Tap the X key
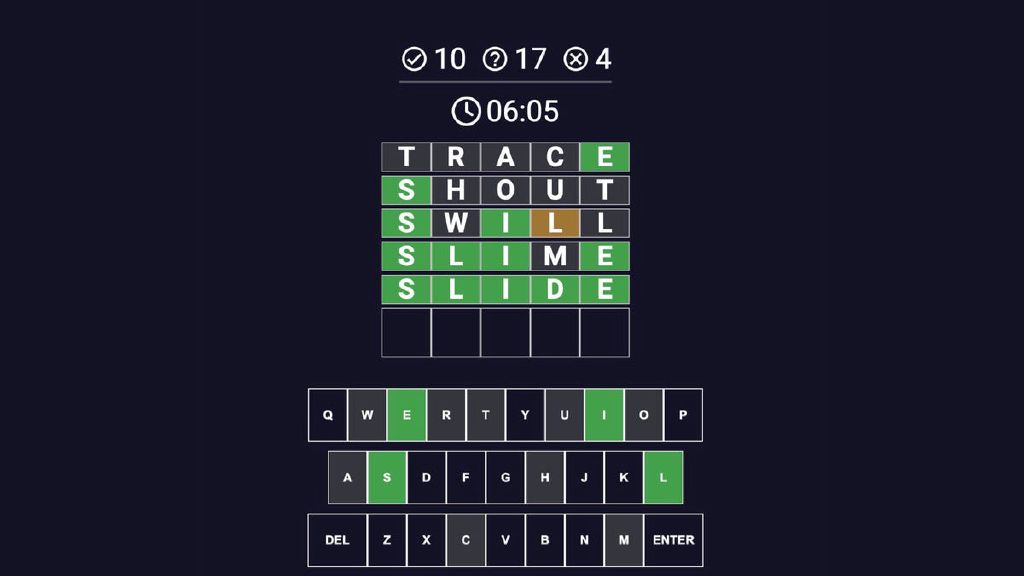This screenshot has width=1024, height=576. [426, 540]
